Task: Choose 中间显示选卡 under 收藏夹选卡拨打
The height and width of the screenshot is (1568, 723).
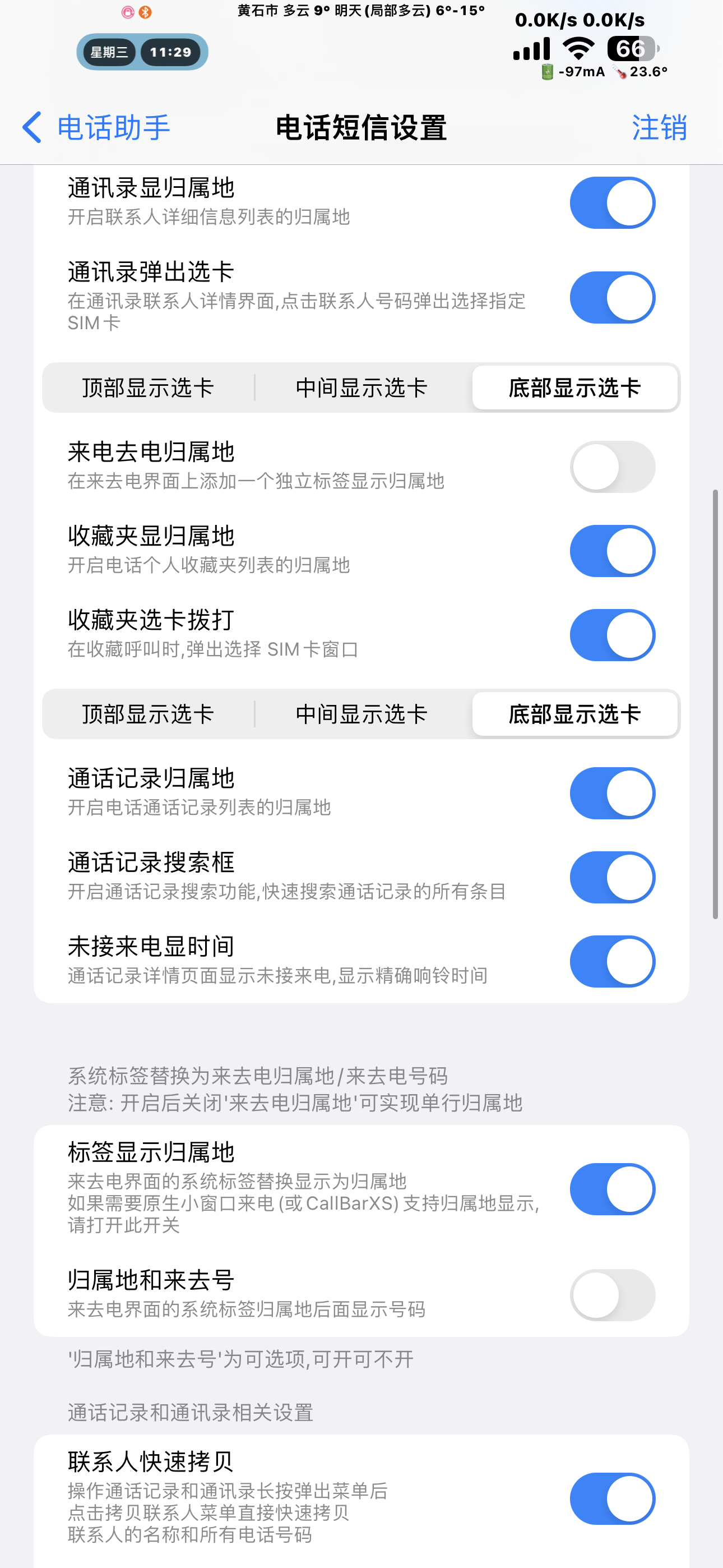Action: point(361,714)
